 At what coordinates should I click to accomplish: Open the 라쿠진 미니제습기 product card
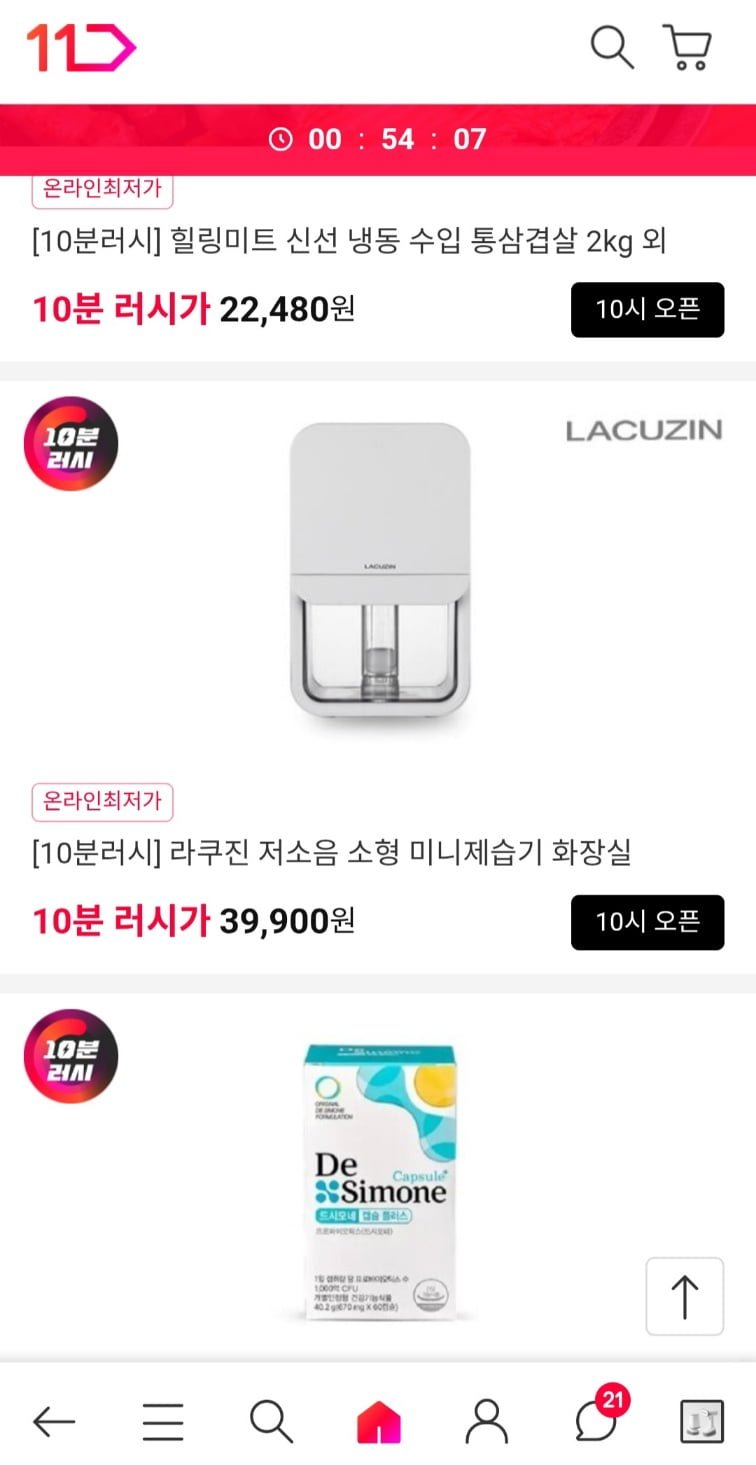(x=378, y=677)
